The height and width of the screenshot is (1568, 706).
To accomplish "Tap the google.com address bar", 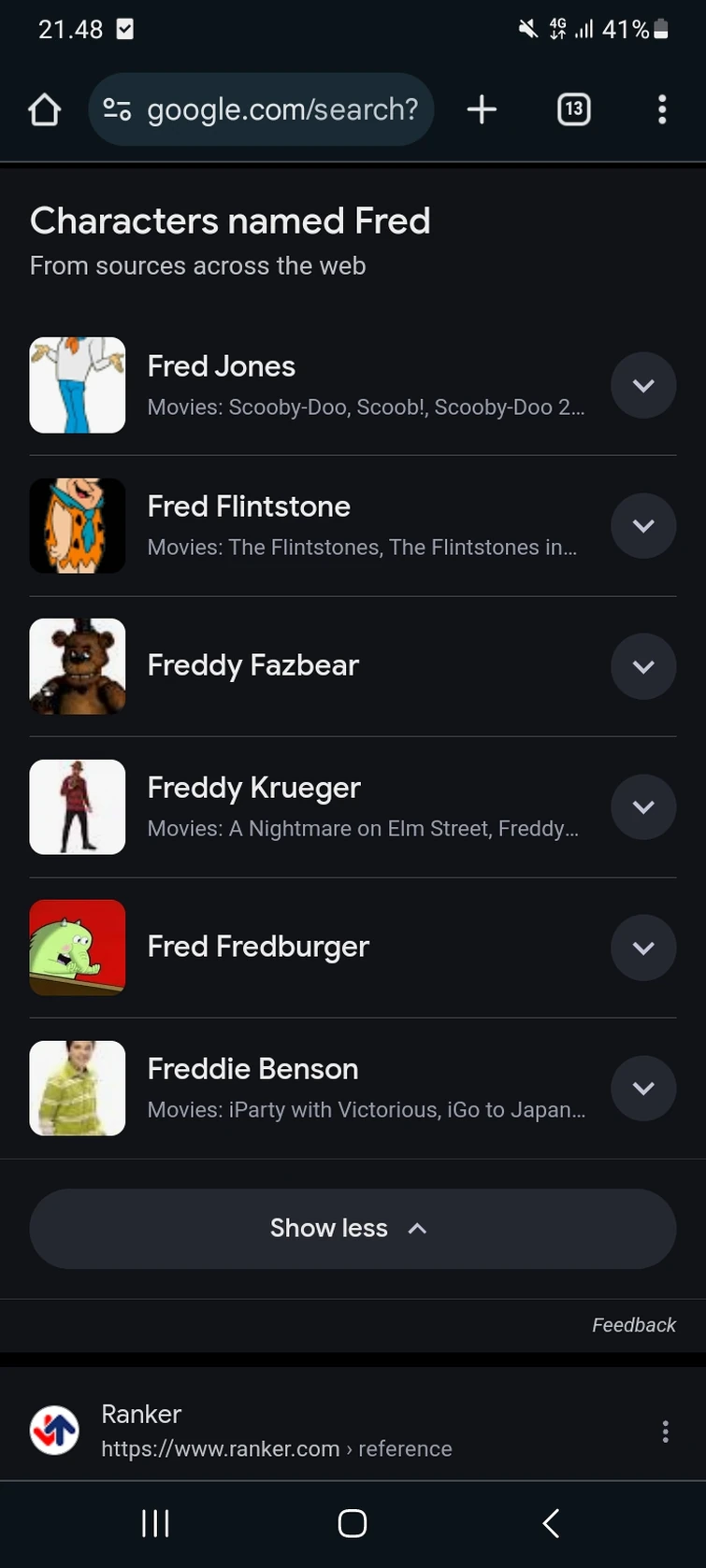I will tap(261, 110).
